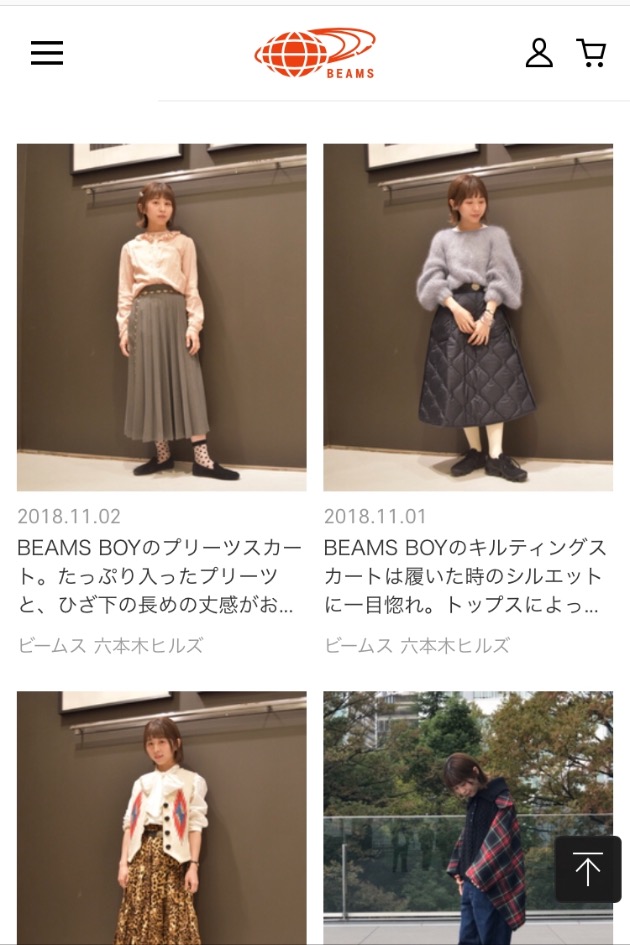Open the hamburger menu
The width and height of the screenshot is (630, 945).
click(x=47, y=53)
